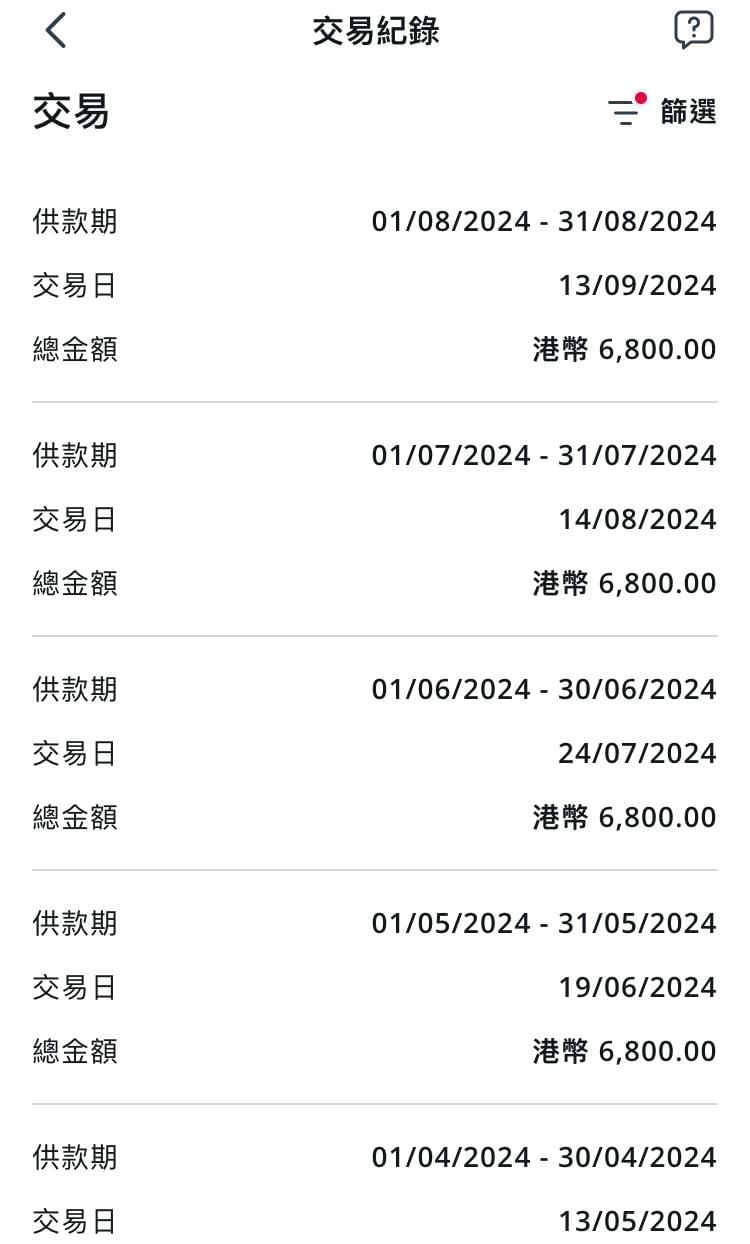This screenshot has height=1244, width=750.
Task: Open the 篩選 filter options
Action: pos(662,111)
